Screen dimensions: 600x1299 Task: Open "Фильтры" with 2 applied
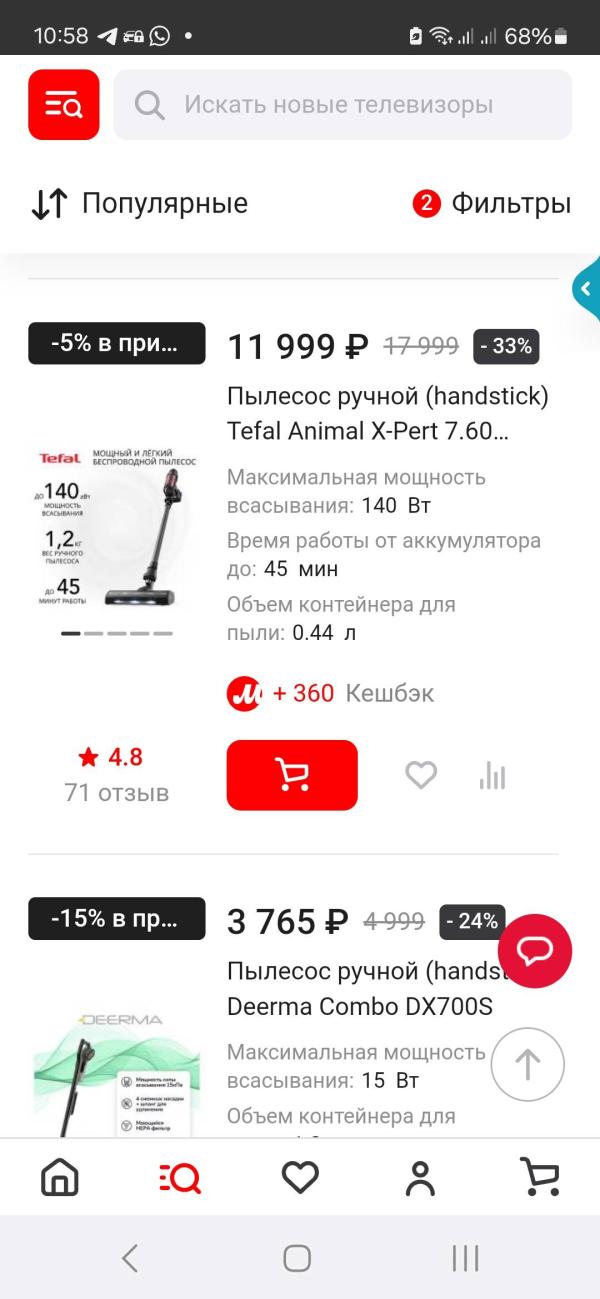492,204
